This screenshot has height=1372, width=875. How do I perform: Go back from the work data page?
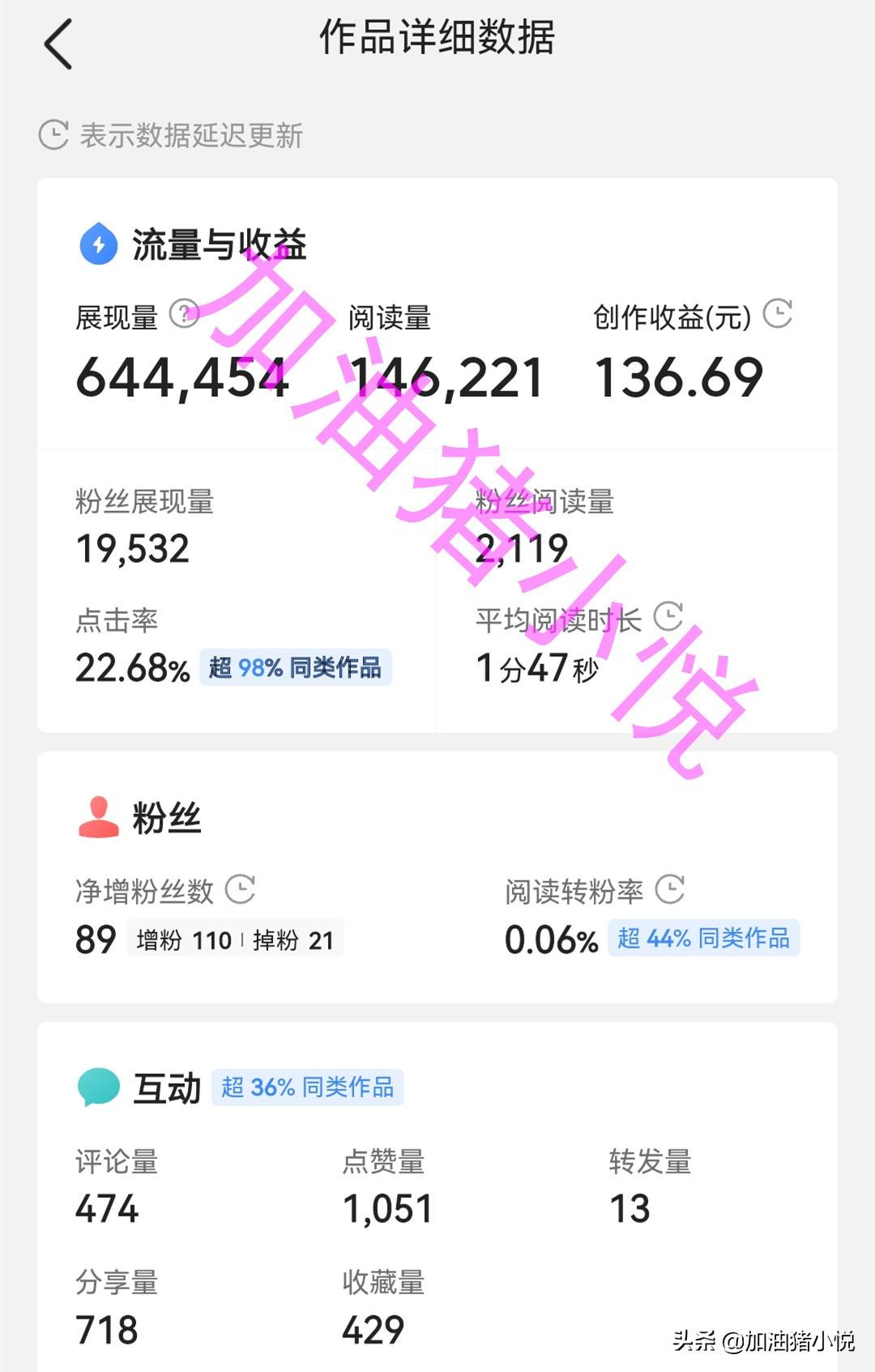pyautogui.click(x=58, y=44)
